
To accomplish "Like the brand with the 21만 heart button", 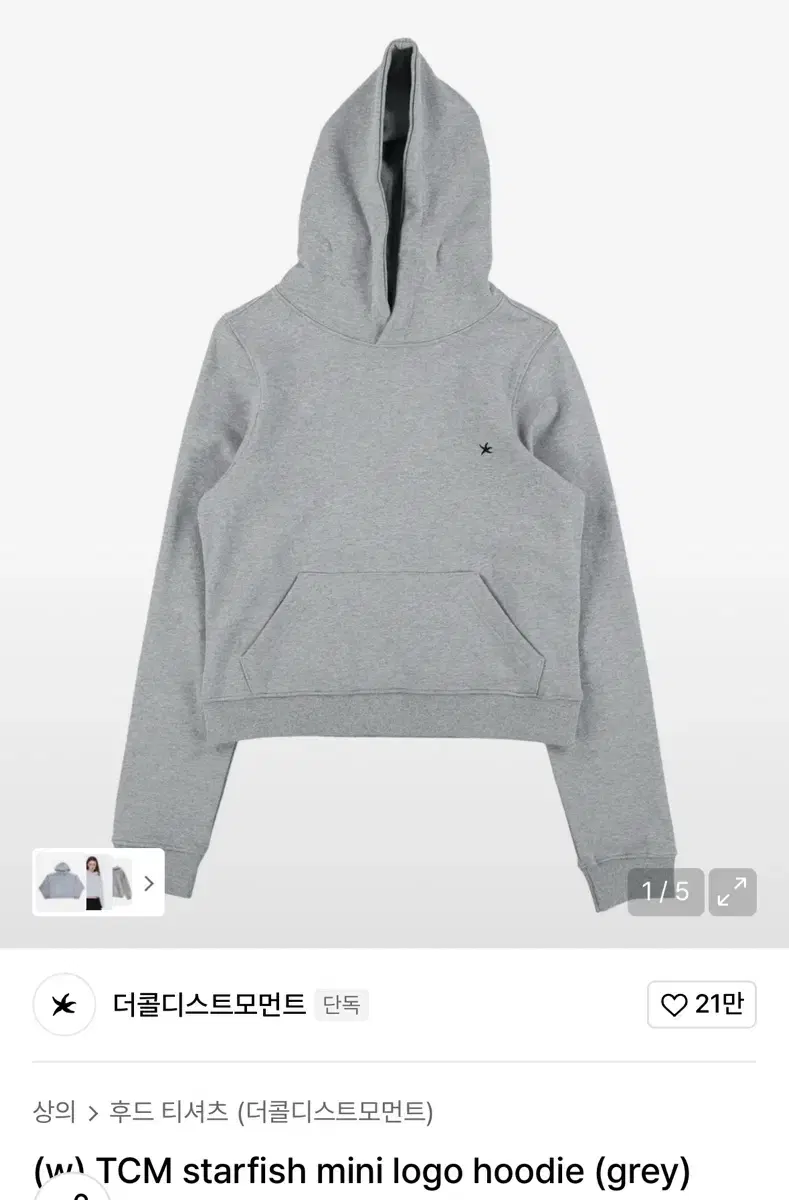I will pyautogui.click(x=701, y=1004).
